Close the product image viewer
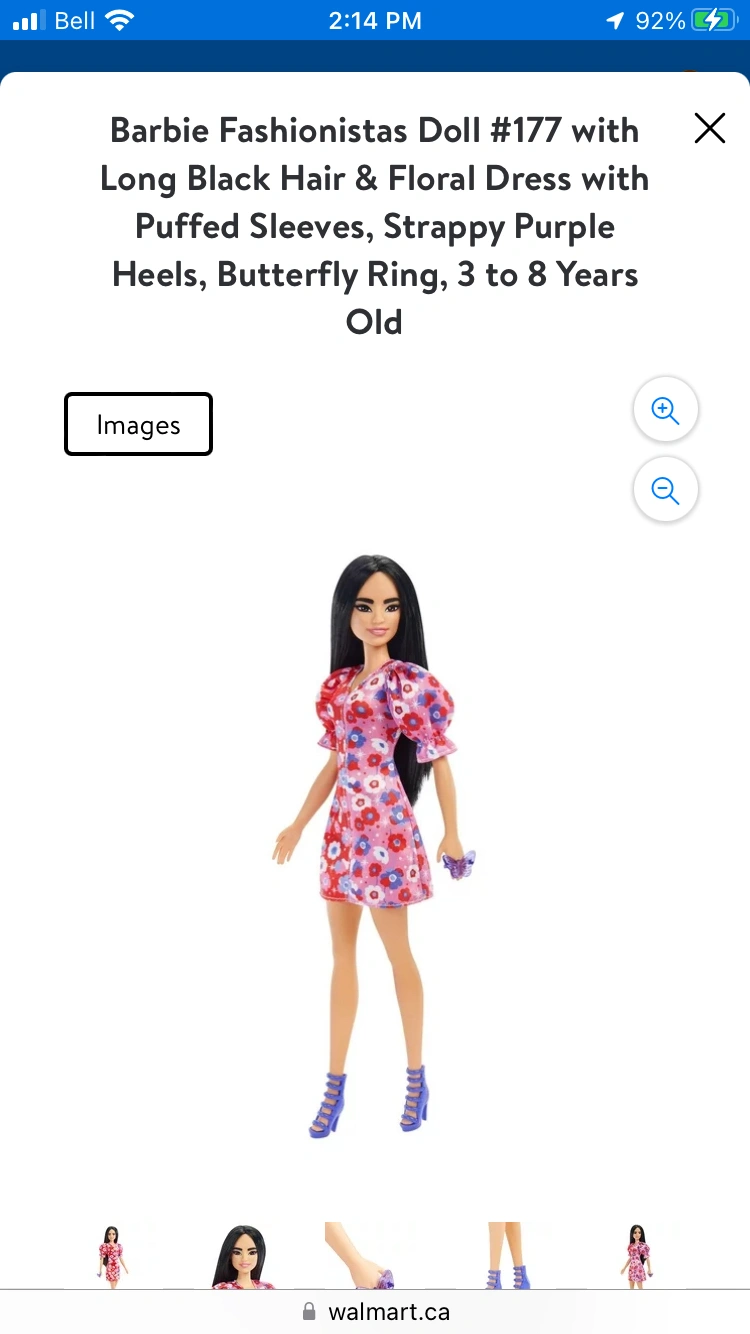The image size is (750, 1334). (x=709, y=128)
